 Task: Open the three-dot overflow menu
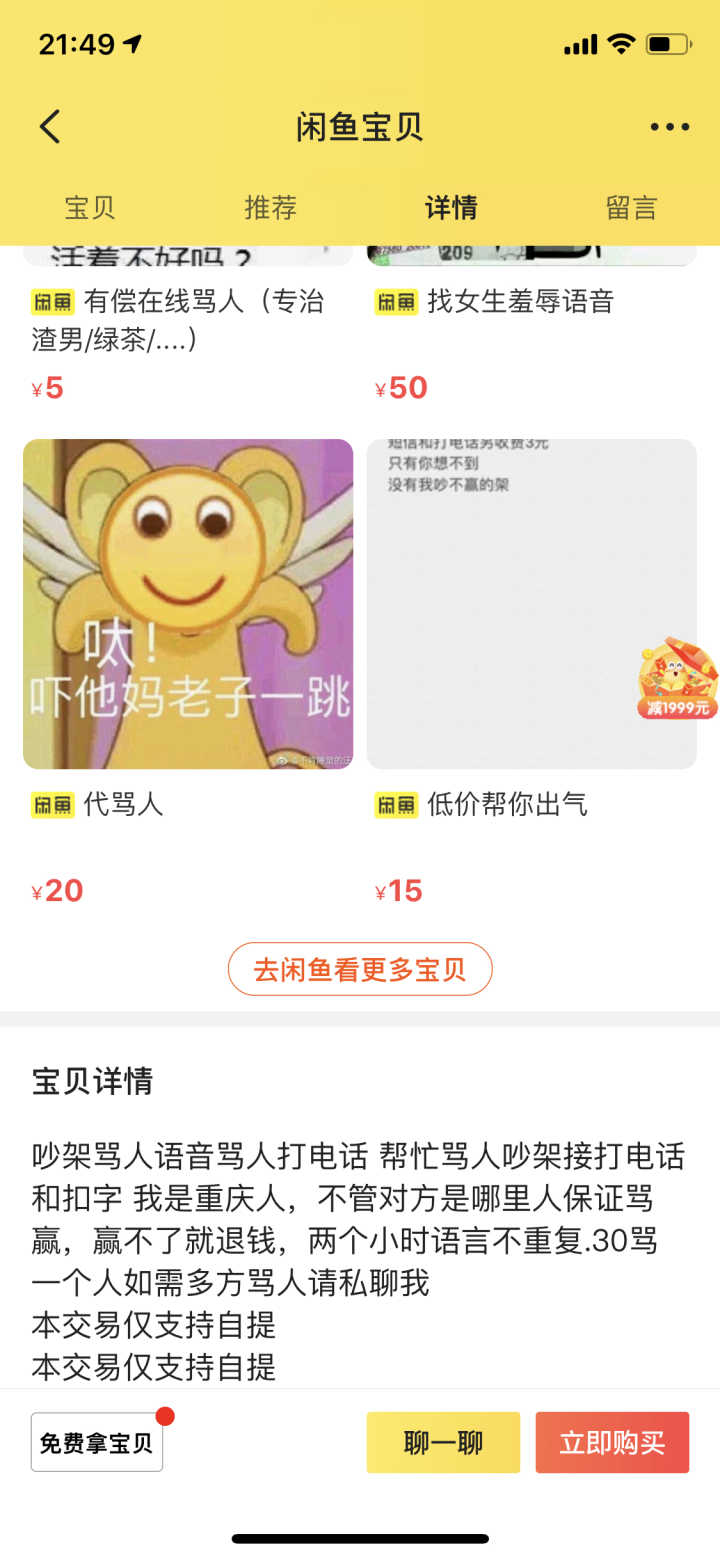[x=669, y=127]
